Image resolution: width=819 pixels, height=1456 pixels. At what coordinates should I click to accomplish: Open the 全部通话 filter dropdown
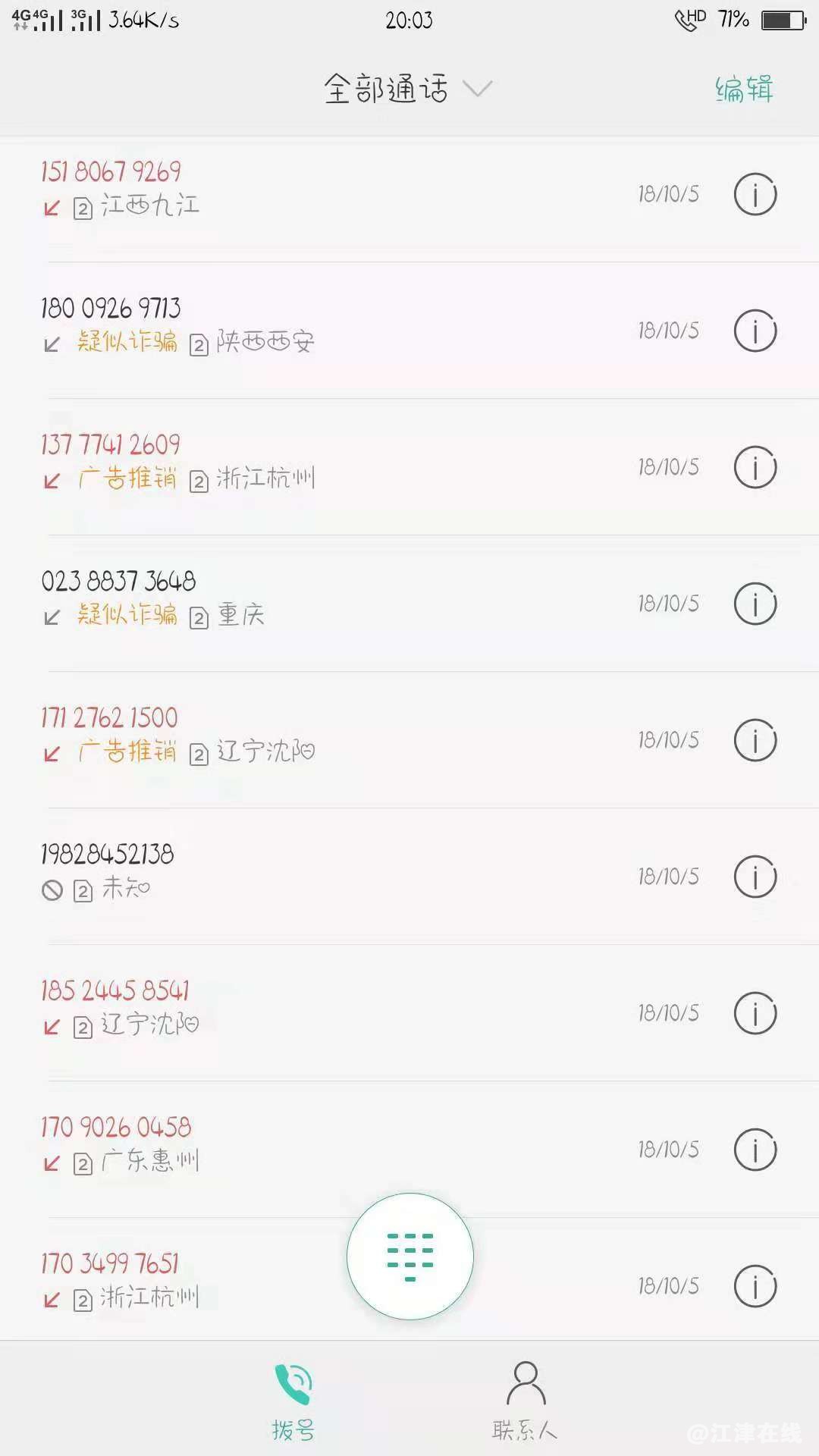click(408, 89)
